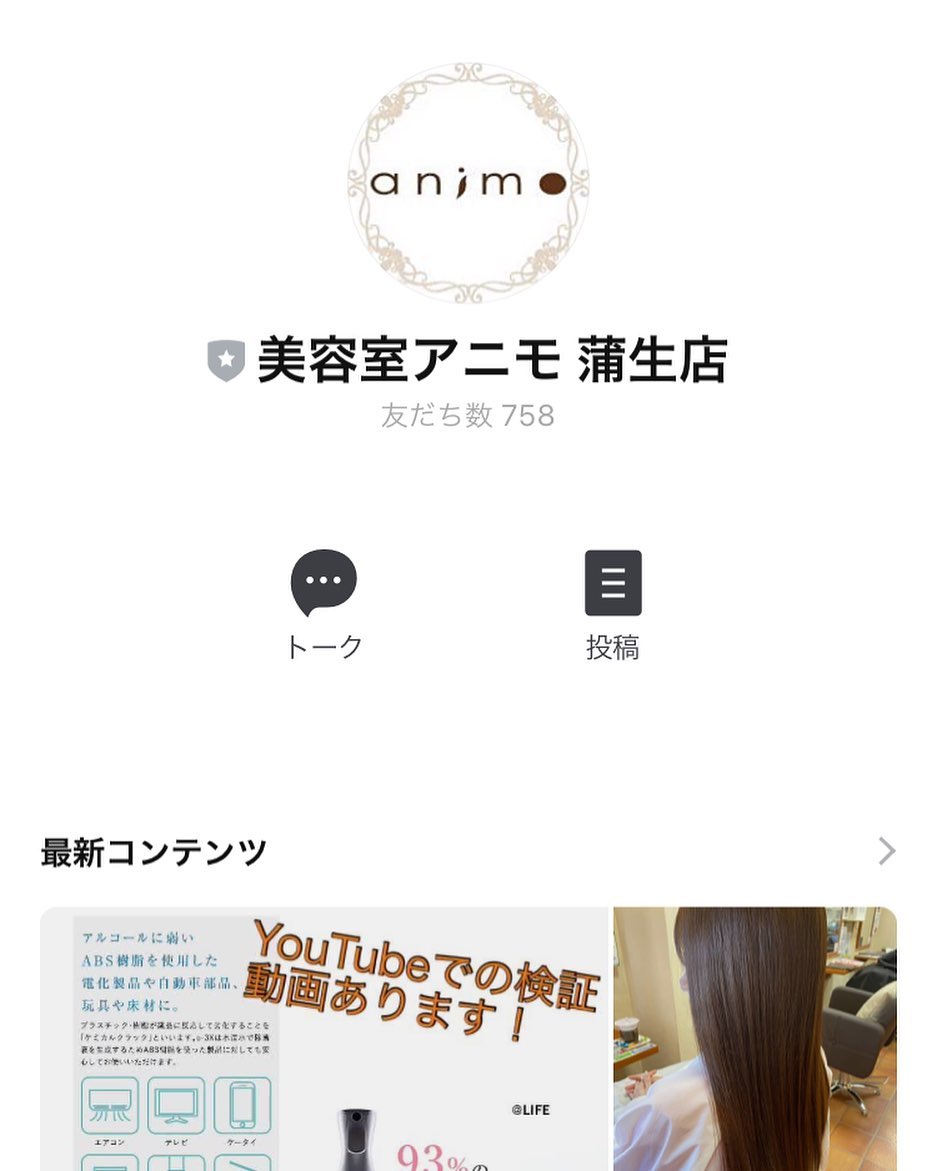Expand 最新コンテンツ via the right chevron

(885, 851)
